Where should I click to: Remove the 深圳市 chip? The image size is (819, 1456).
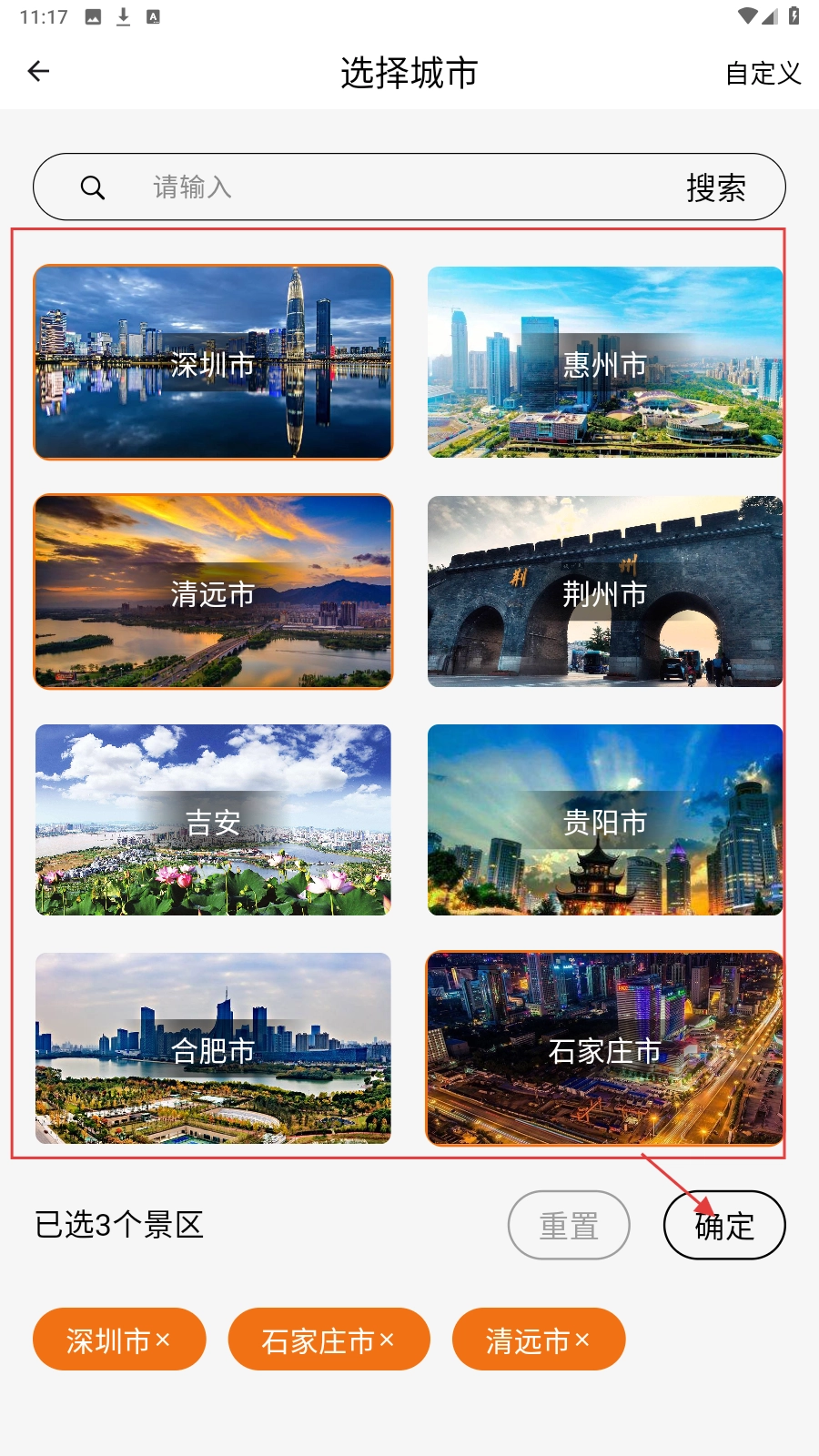[163, 1340]
